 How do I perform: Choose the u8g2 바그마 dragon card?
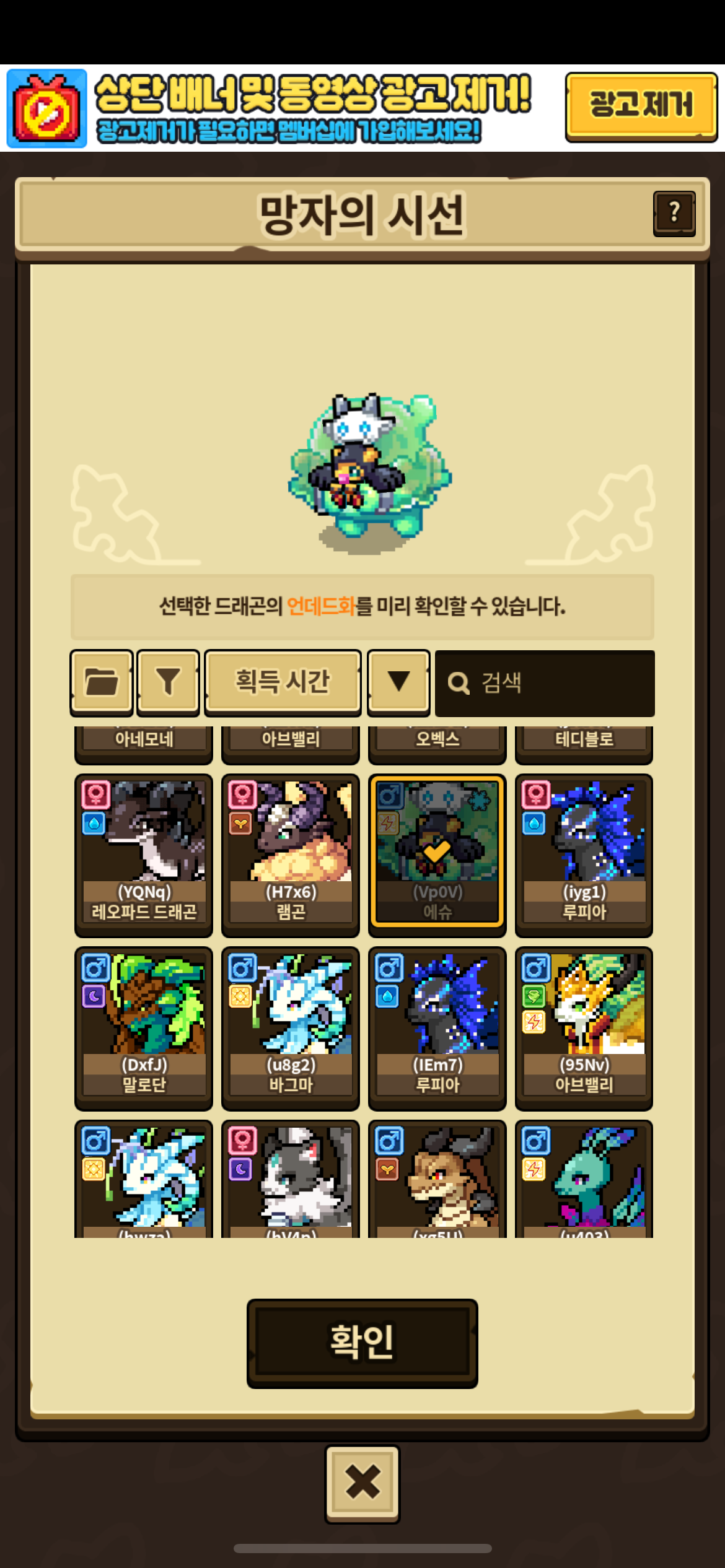point(291,1029)
